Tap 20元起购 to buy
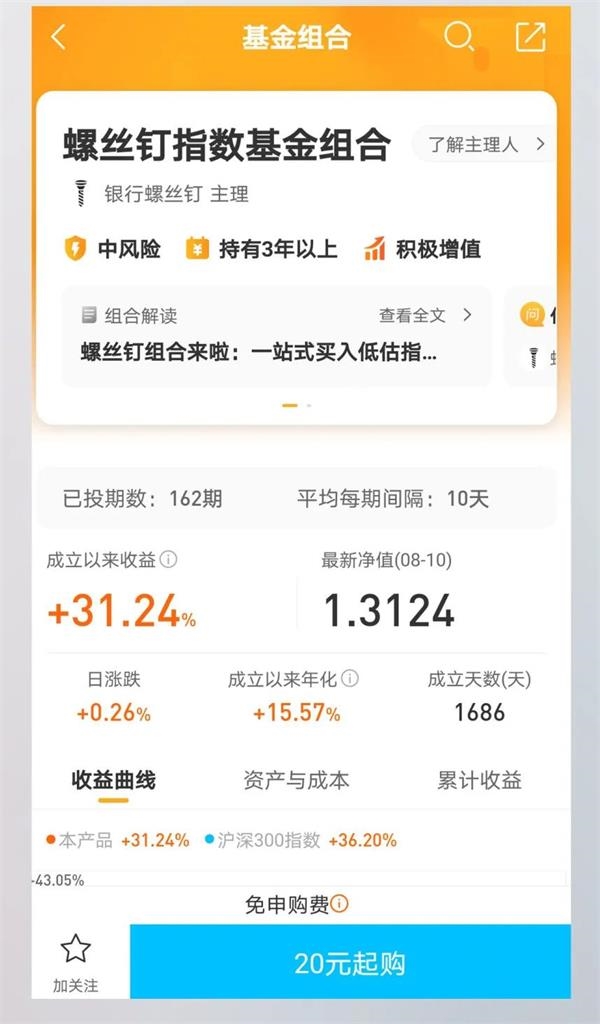 click(350, 963)
